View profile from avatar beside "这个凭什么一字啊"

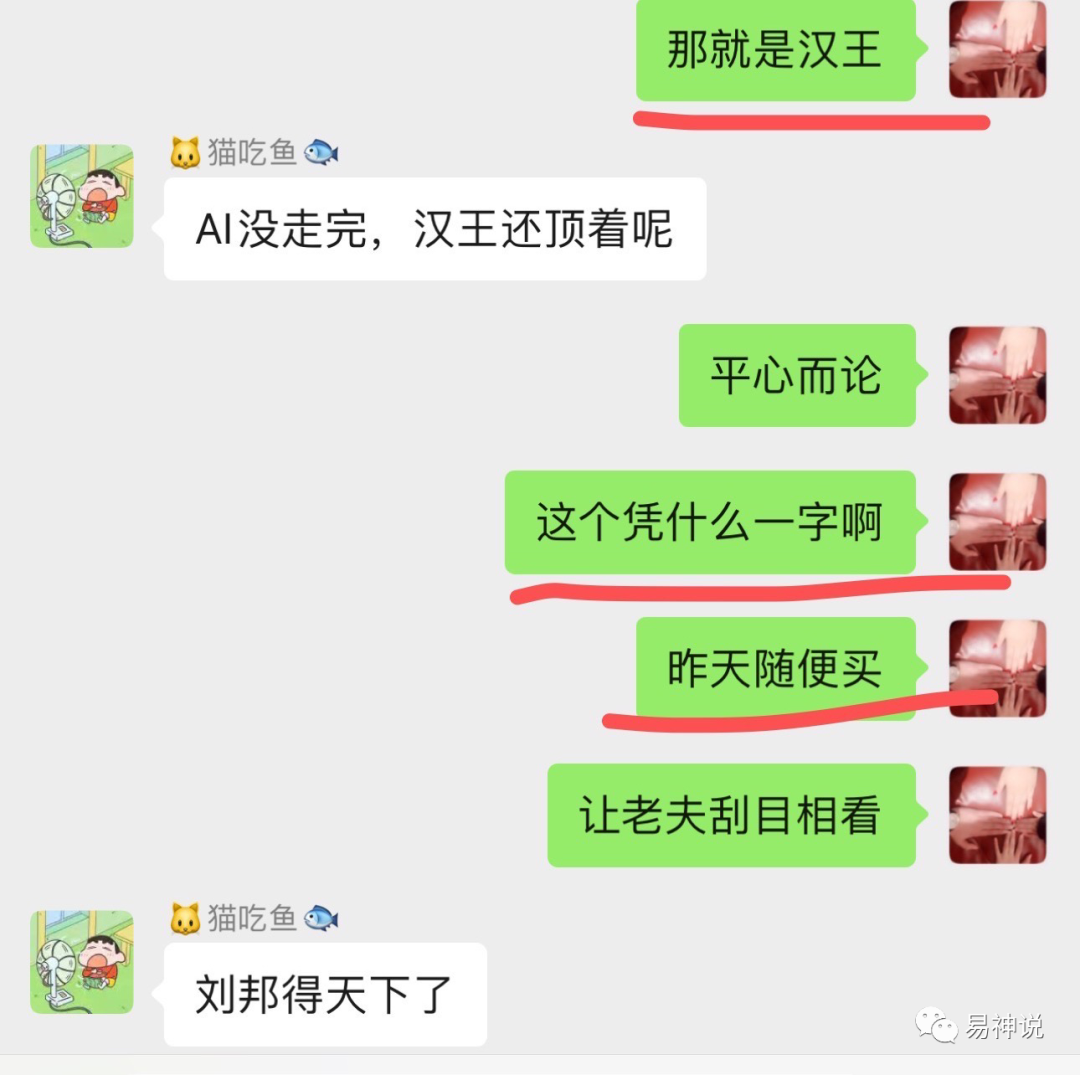click(x=997, y=522)
